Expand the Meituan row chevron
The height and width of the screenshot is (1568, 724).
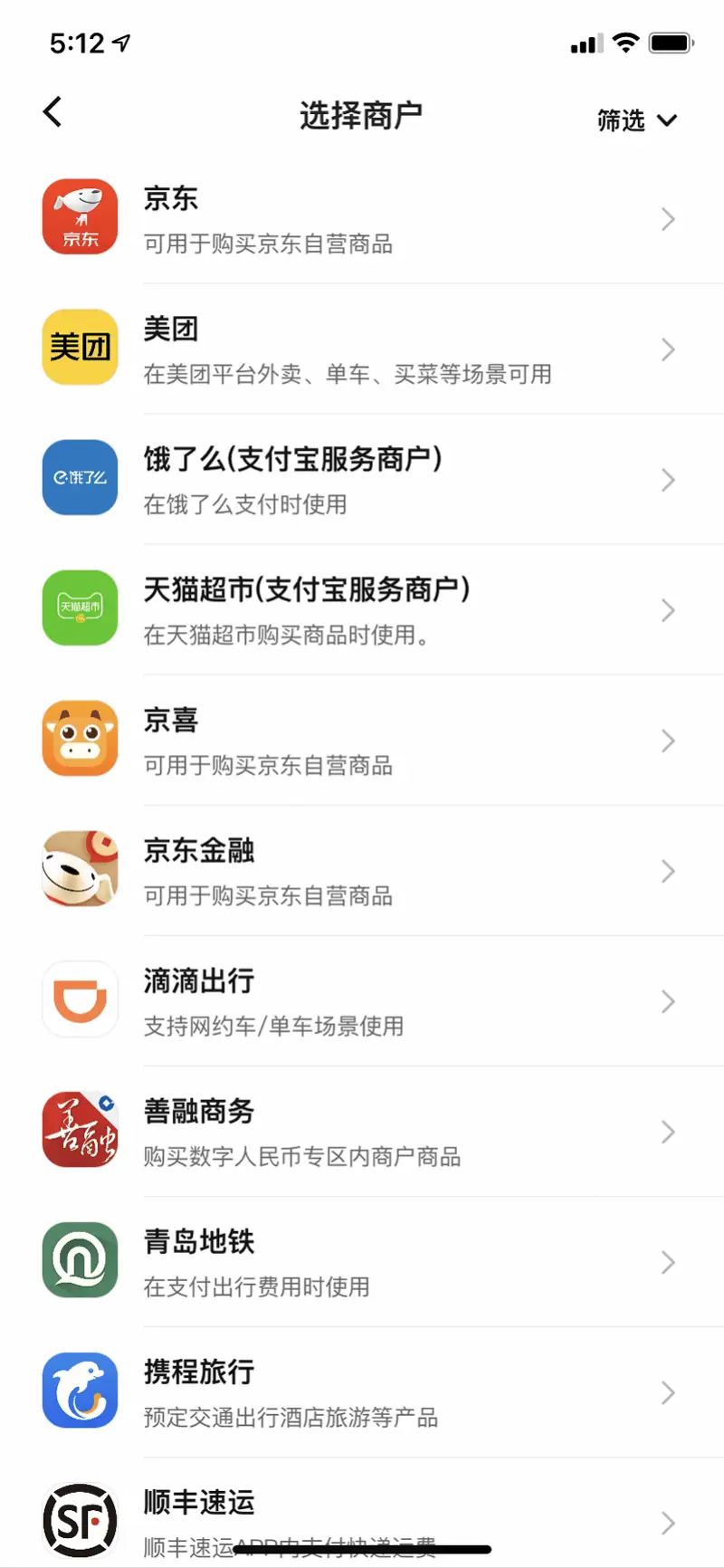coord(668,349)
